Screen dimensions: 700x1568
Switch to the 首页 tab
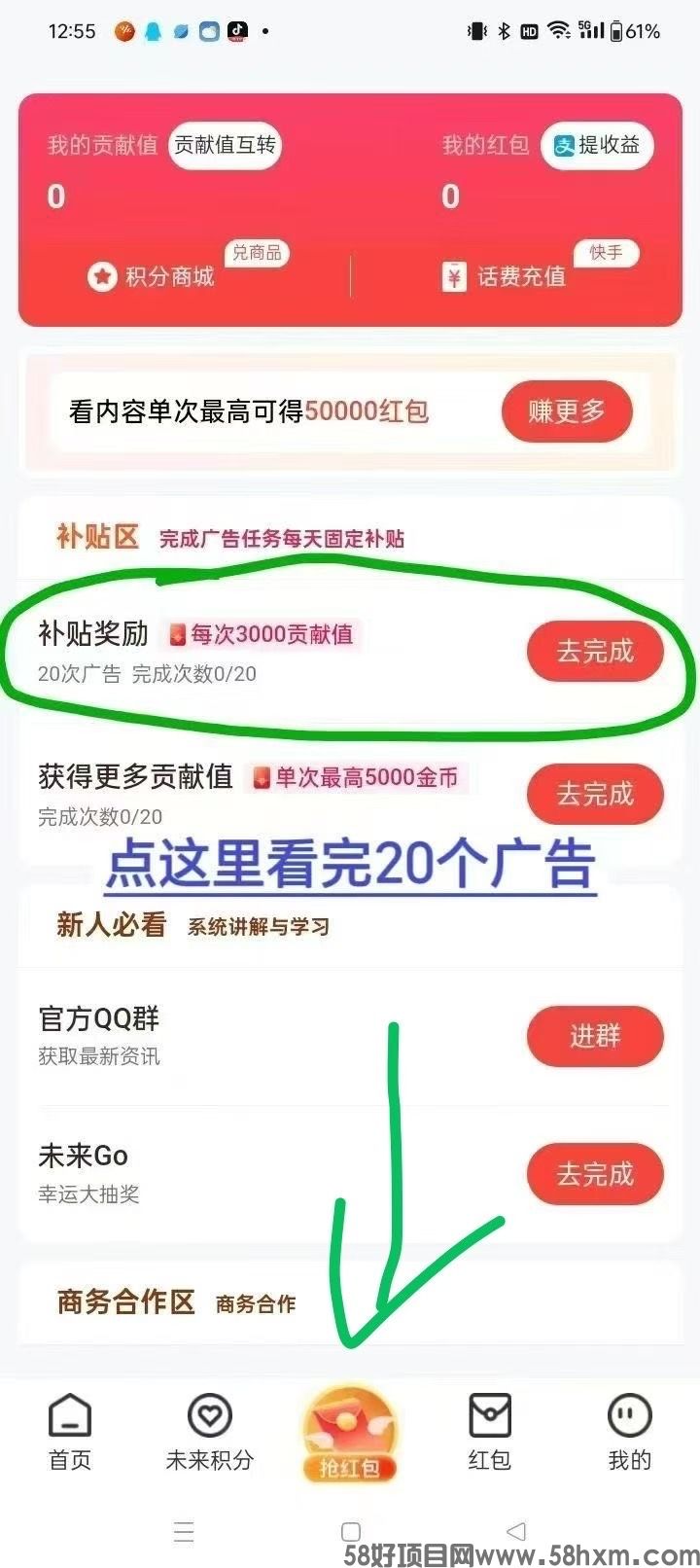pyautogui.click(x=70, y=1432)
